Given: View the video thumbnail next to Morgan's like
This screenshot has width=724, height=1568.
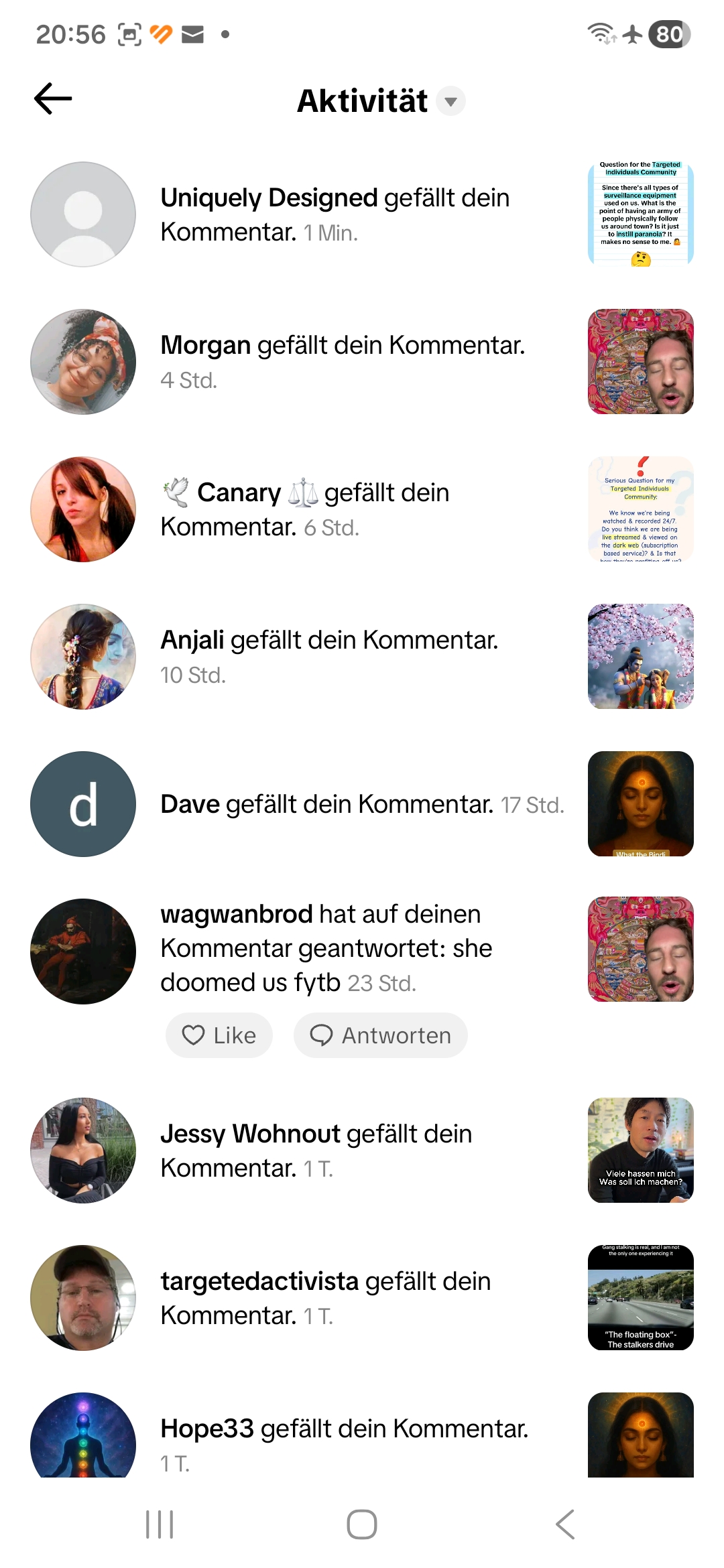Looking at the screenshot, I should tap(640, 362).
